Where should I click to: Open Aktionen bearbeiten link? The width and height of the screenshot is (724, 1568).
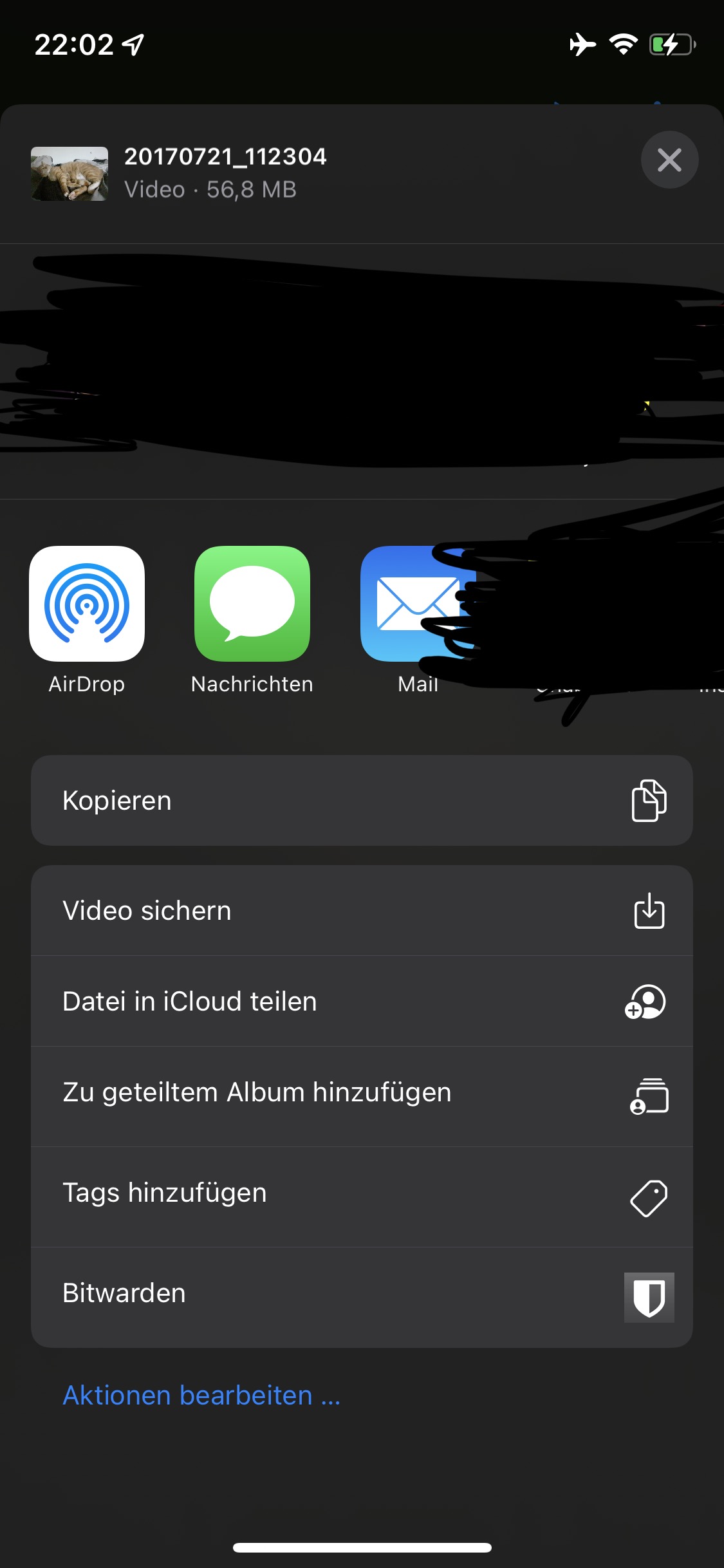(x=201, y=1395)
